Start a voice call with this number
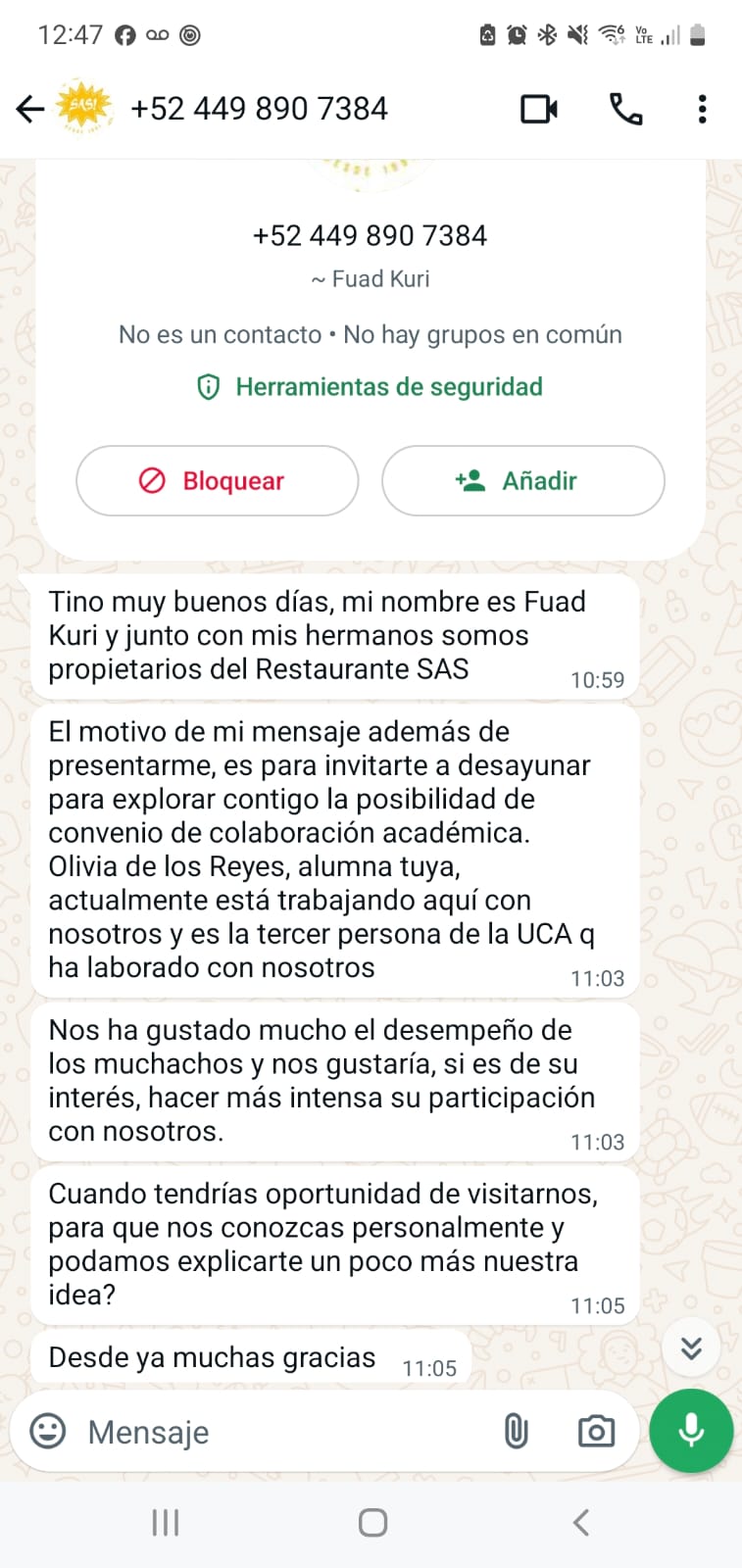 click(x=625, y=109)
